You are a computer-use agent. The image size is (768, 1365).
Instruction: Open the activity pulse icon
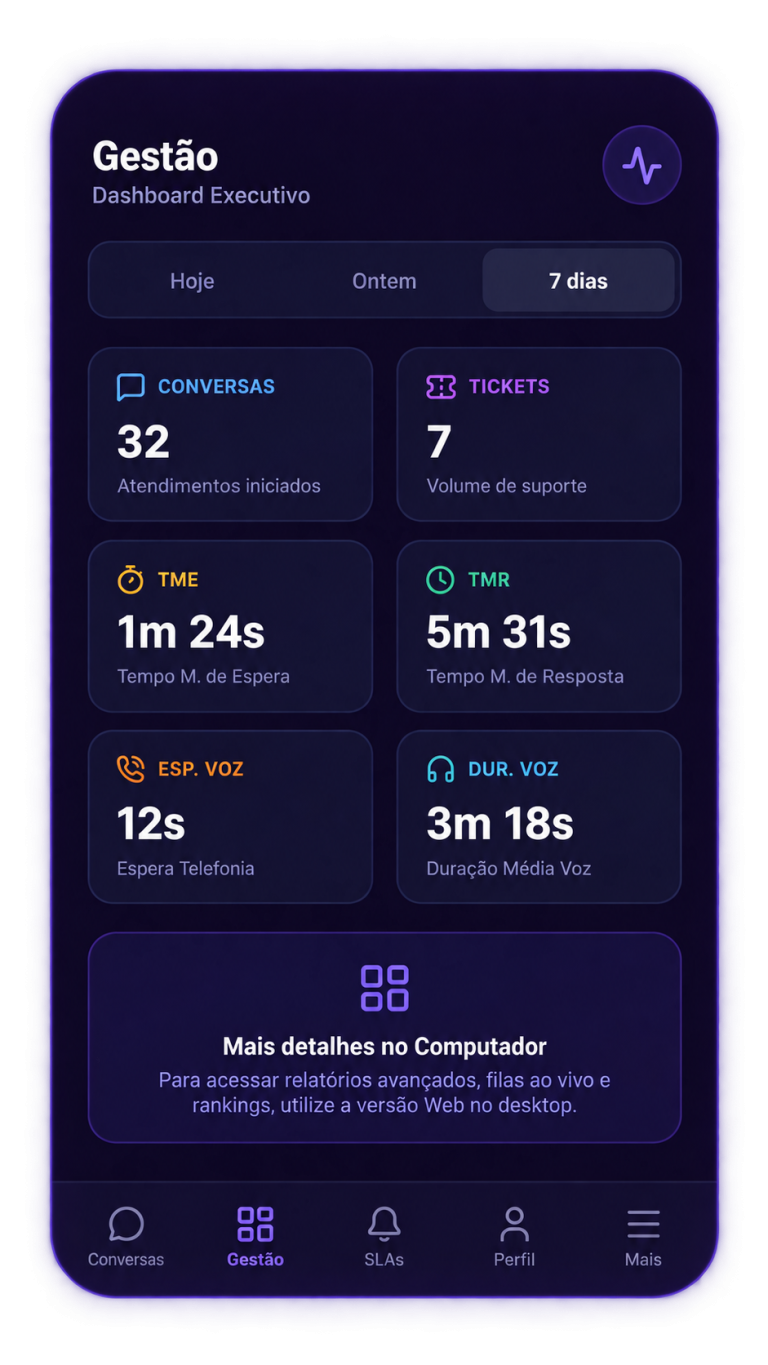click(x=642, y=165)
